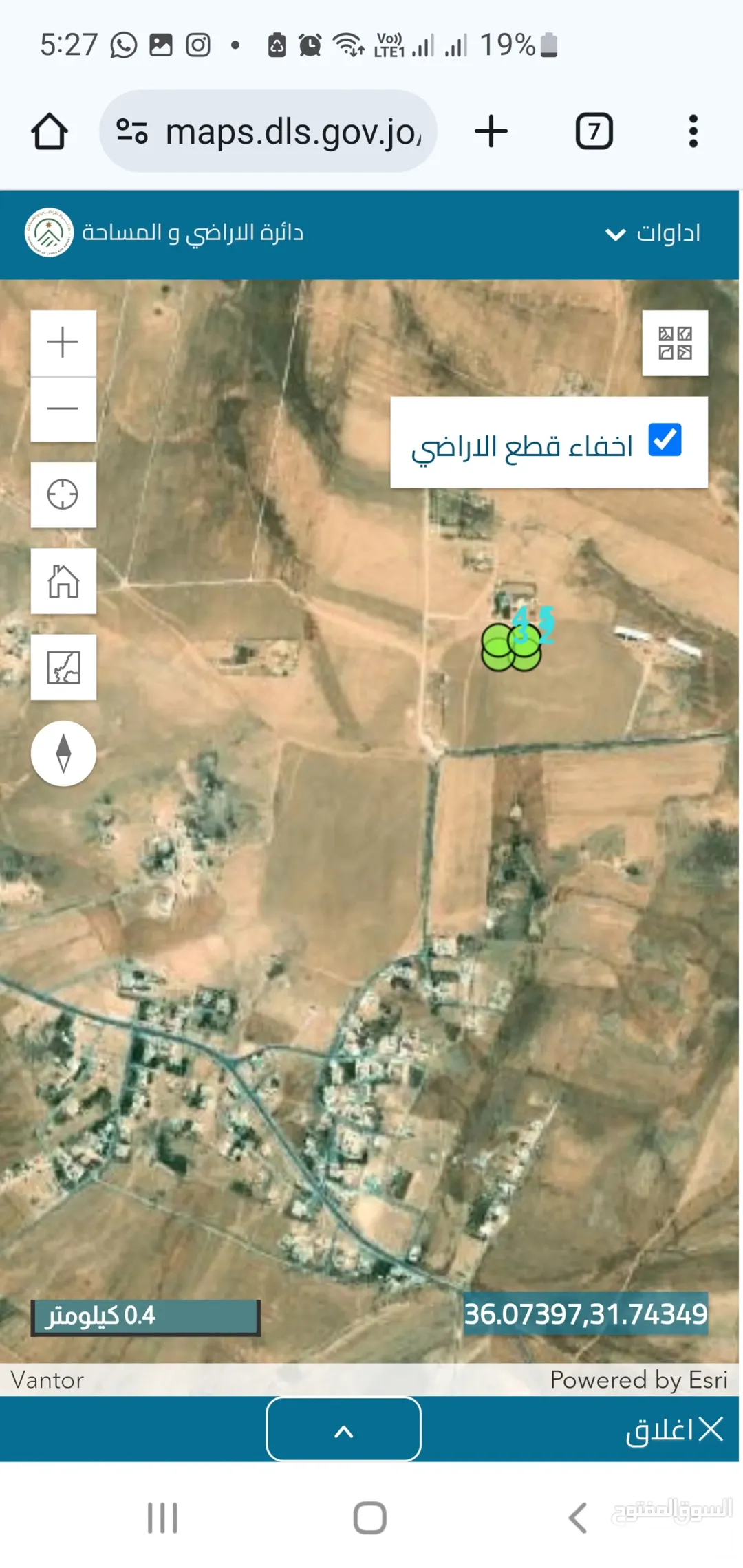743x1568 pixels.
Task: Reset the compass orientation to north
Action: [x=63, y=753]
